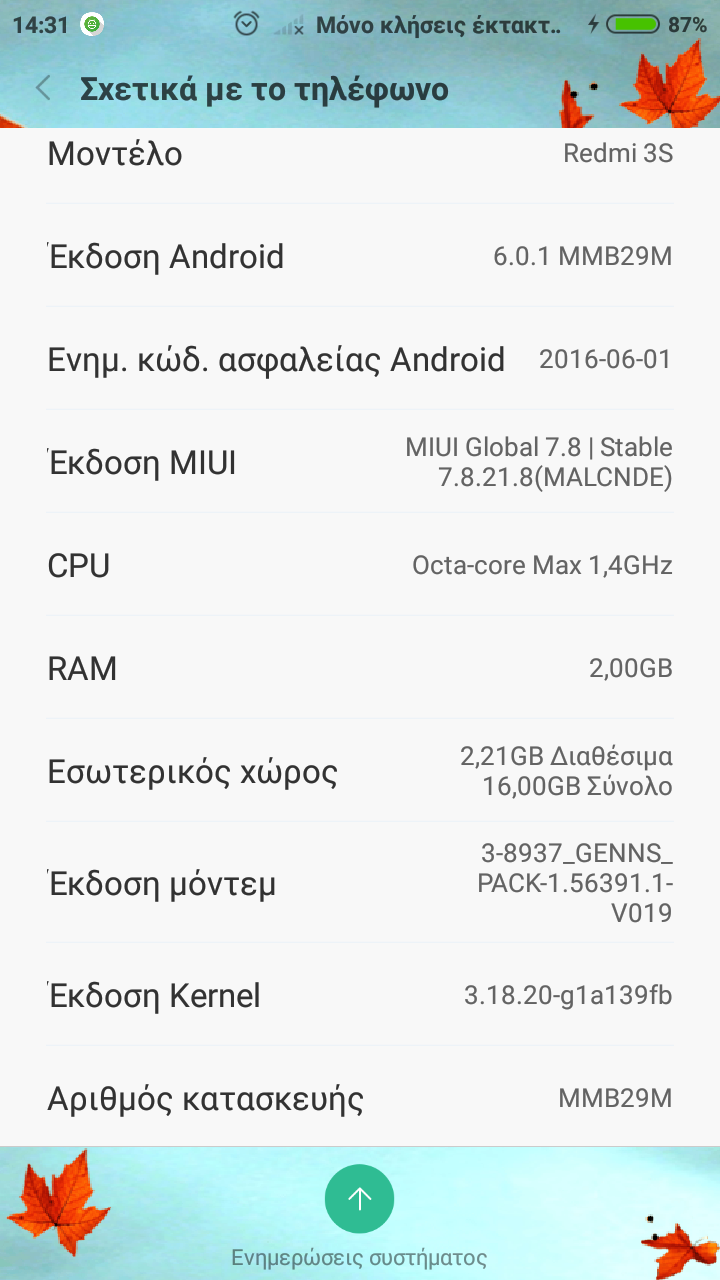Screen dimensions: 720x1280
Task: Open Ενημερώσεις συστήματος system updates
Action: pos(359,1199)
